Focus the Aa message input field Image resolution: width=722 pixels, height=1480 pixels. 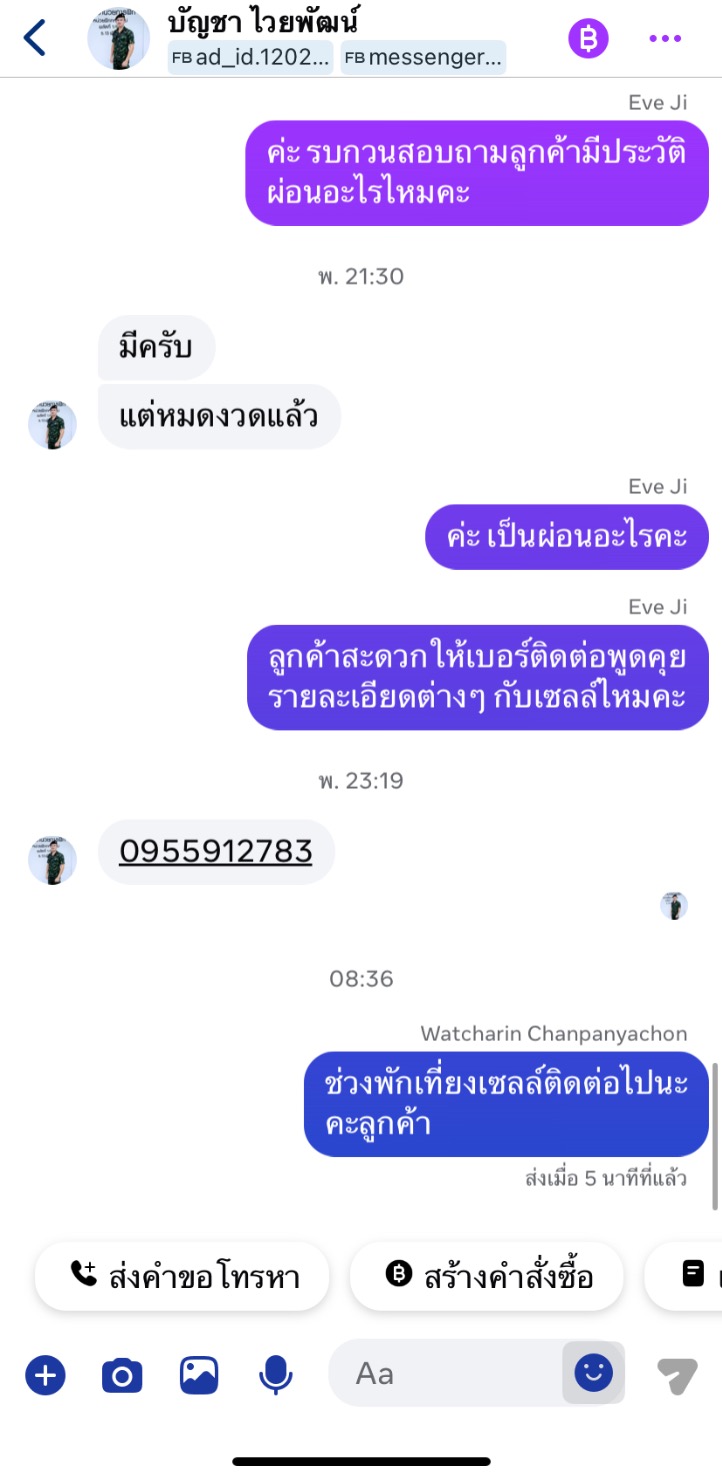(x=445, y=1374)
